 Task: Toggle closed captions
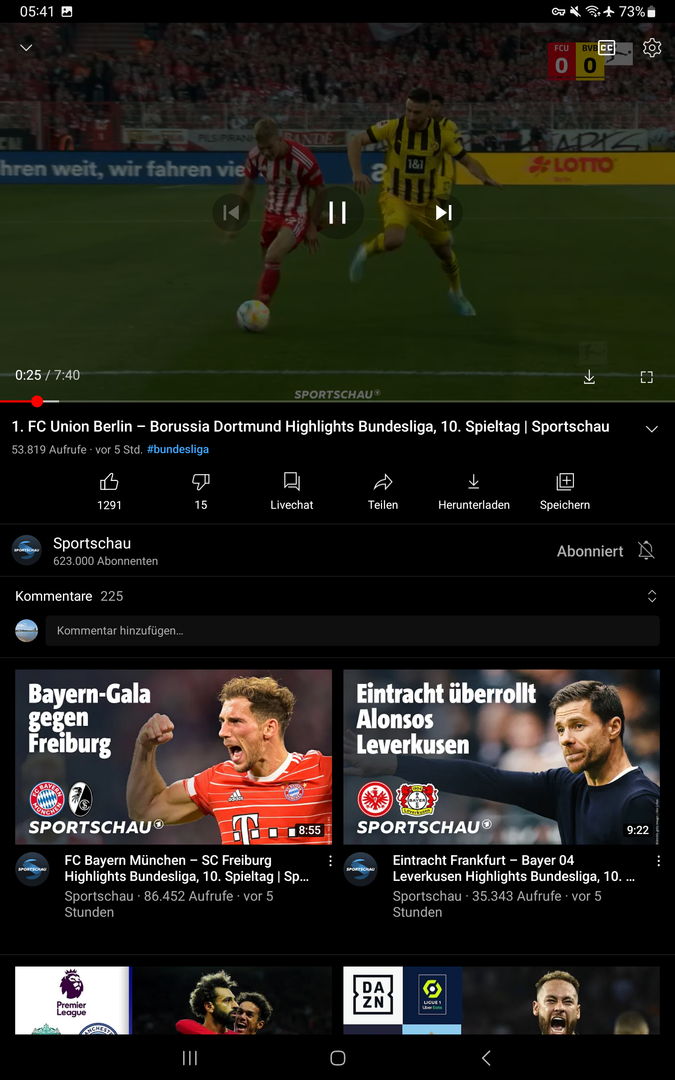[x=606, y=48]
